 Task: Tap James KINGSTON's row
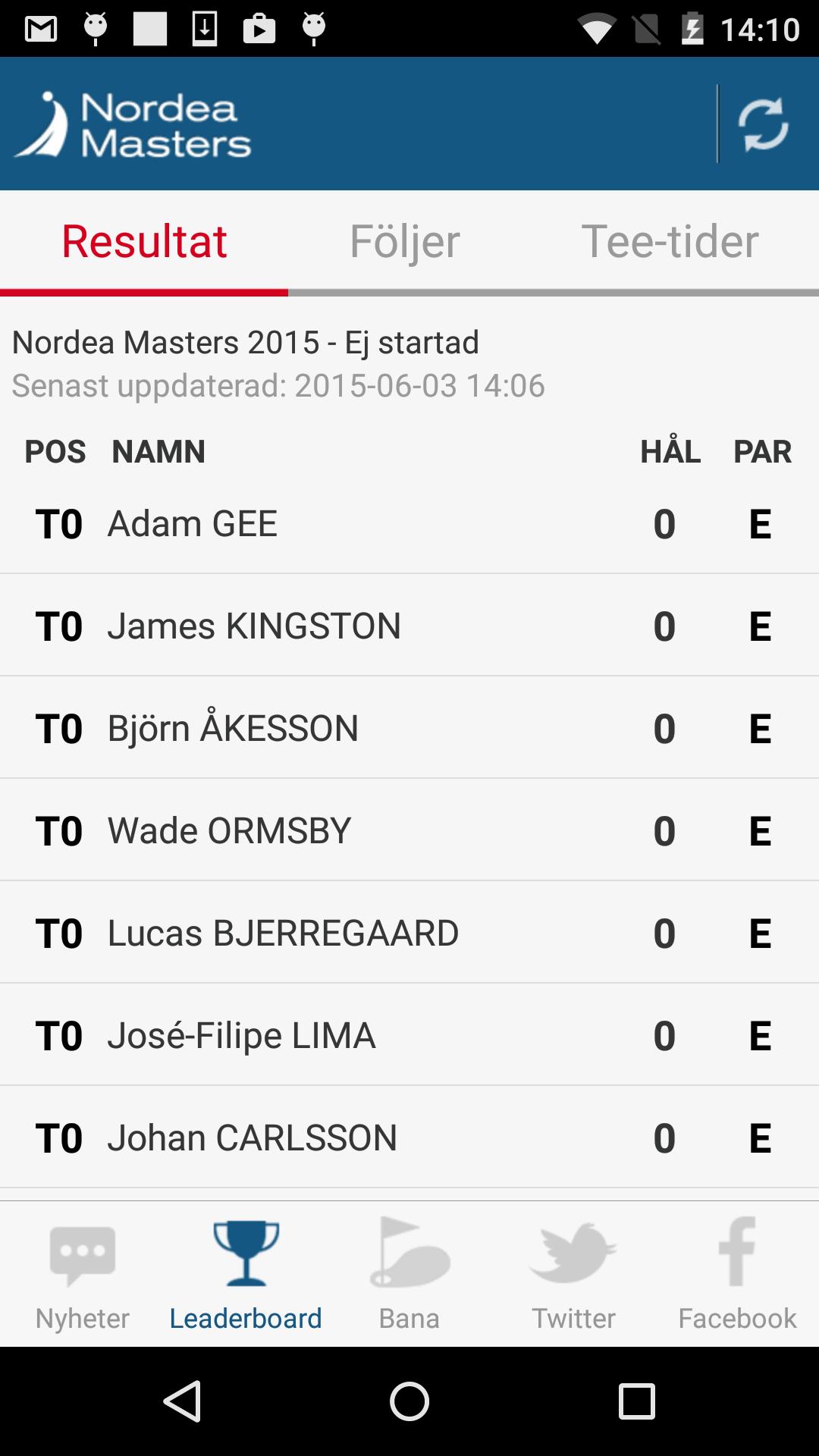click(409, 625)
